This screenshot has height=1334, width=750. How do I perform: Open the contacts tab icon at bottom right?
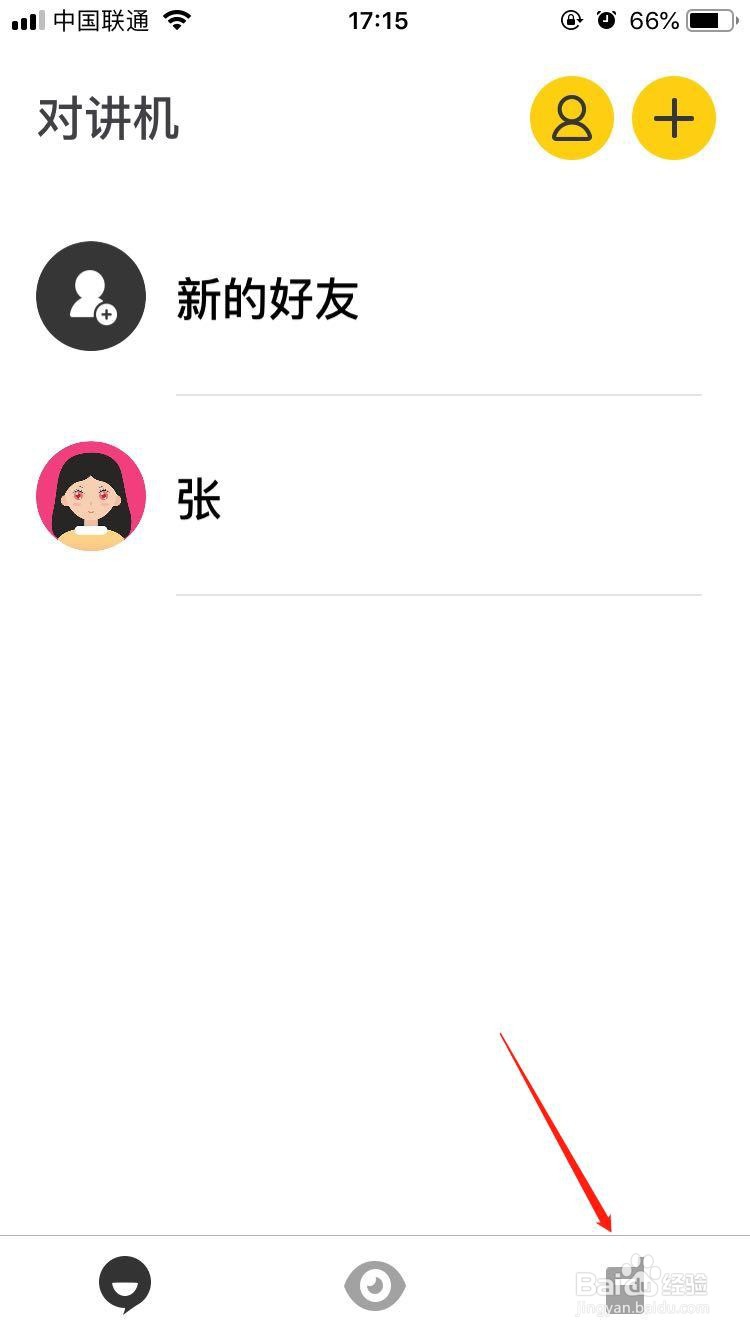624,1285
